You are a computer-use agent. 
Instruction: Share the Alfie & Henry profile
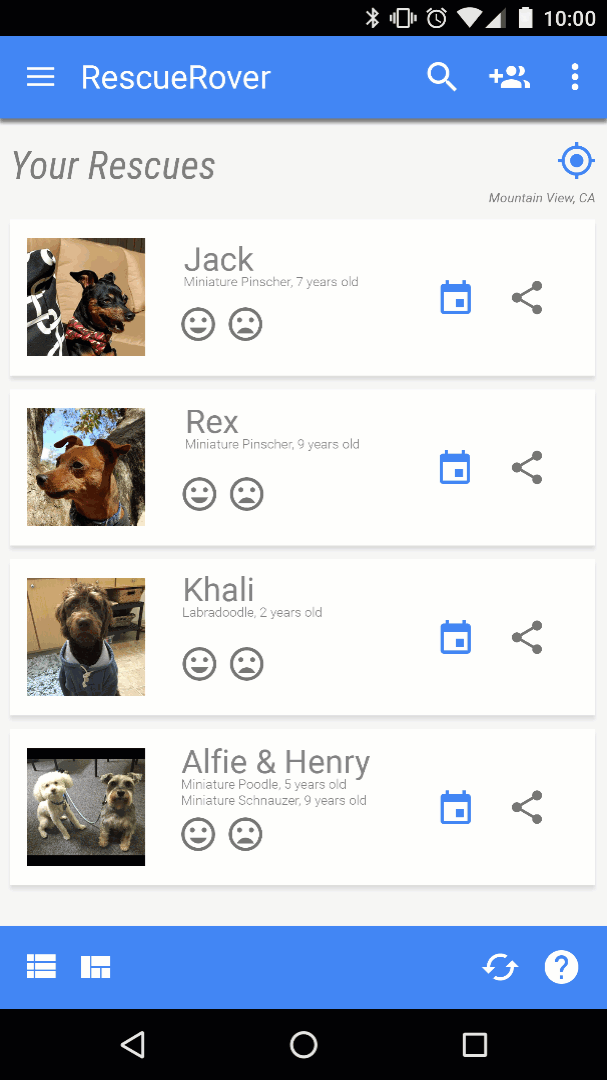pyautogui.click(x=527, y=807)
